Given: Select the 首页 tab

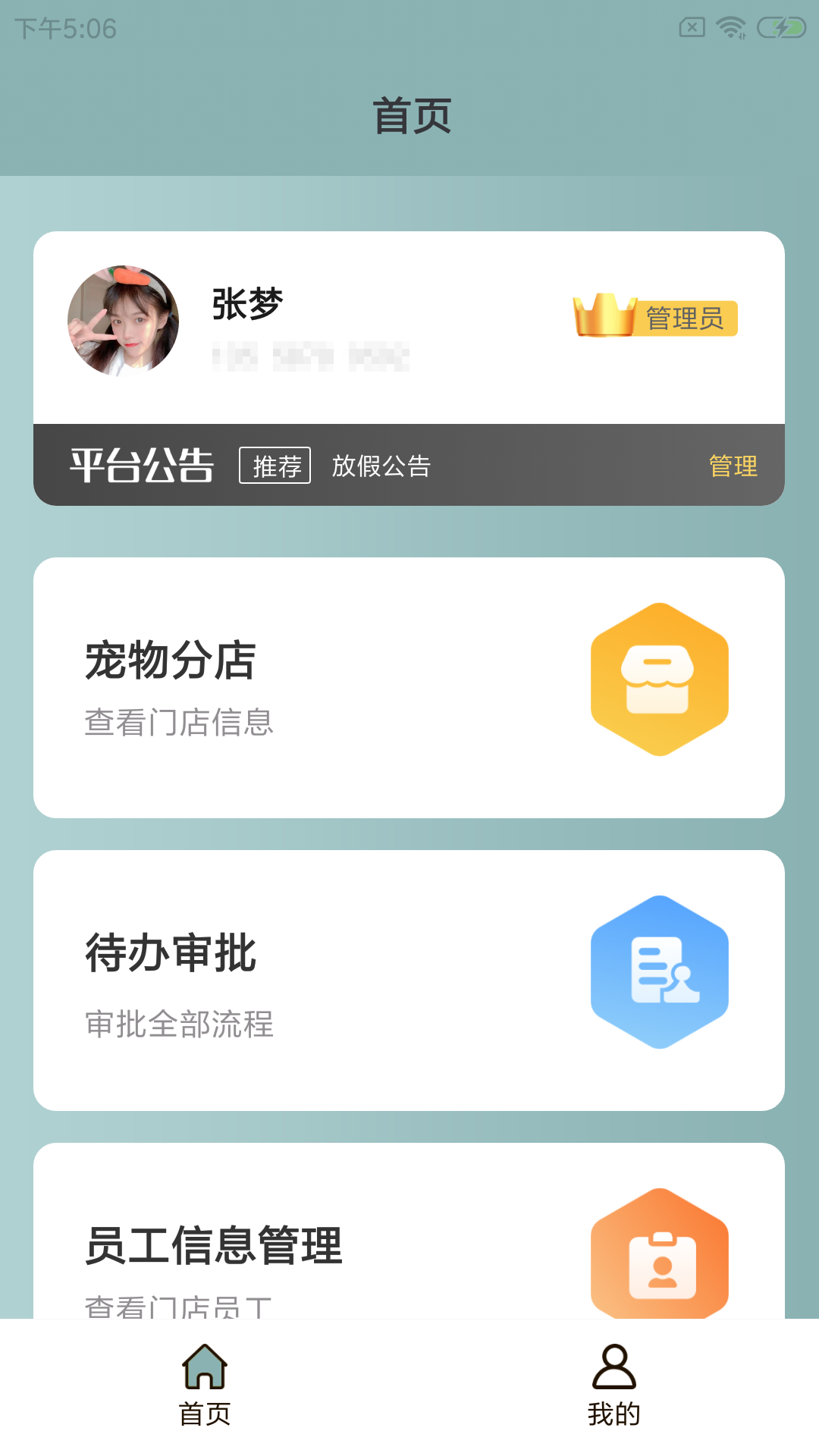Looking at the screenshot, I should [205, 1385].
